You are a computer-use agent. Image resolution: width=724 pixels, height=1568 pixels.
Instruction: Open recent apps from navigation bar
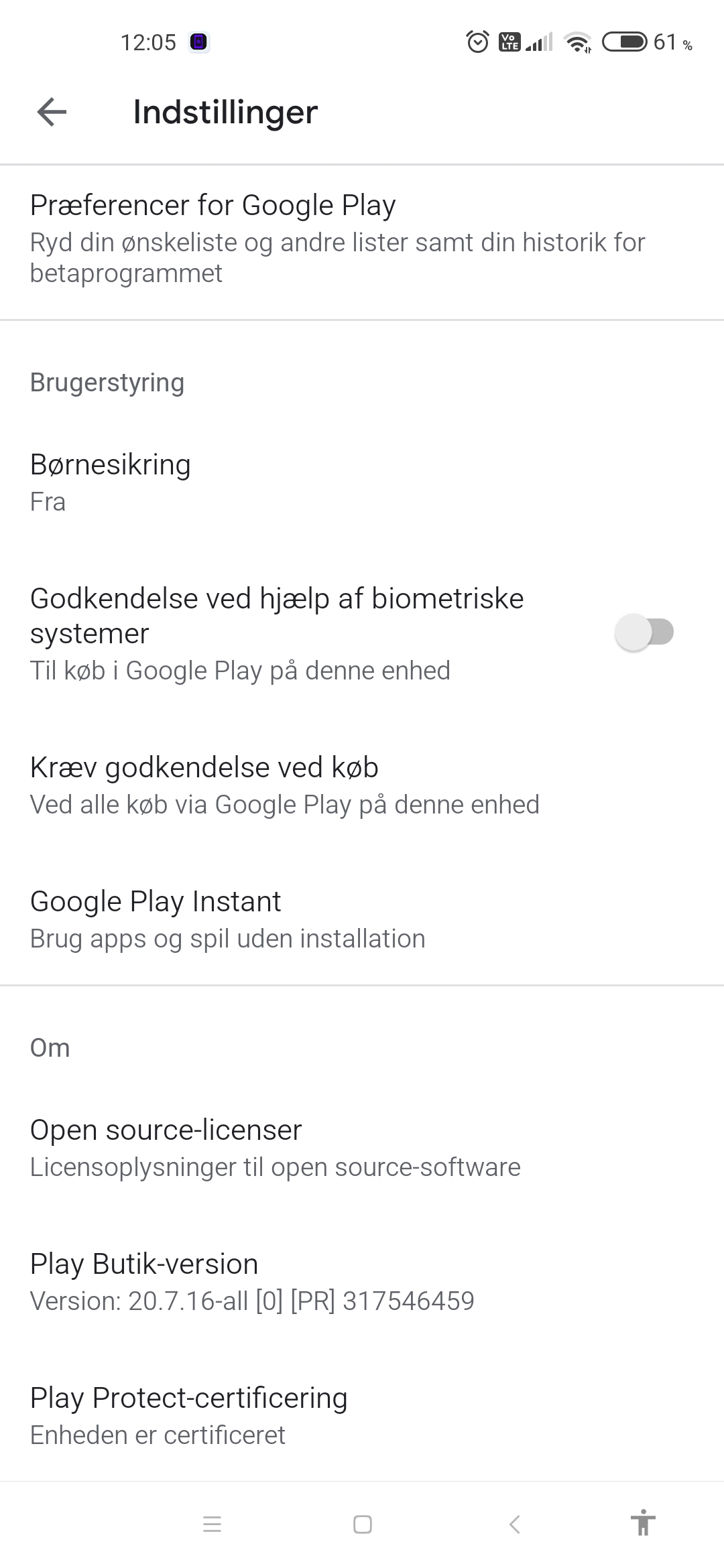(x=212, y=1524)
